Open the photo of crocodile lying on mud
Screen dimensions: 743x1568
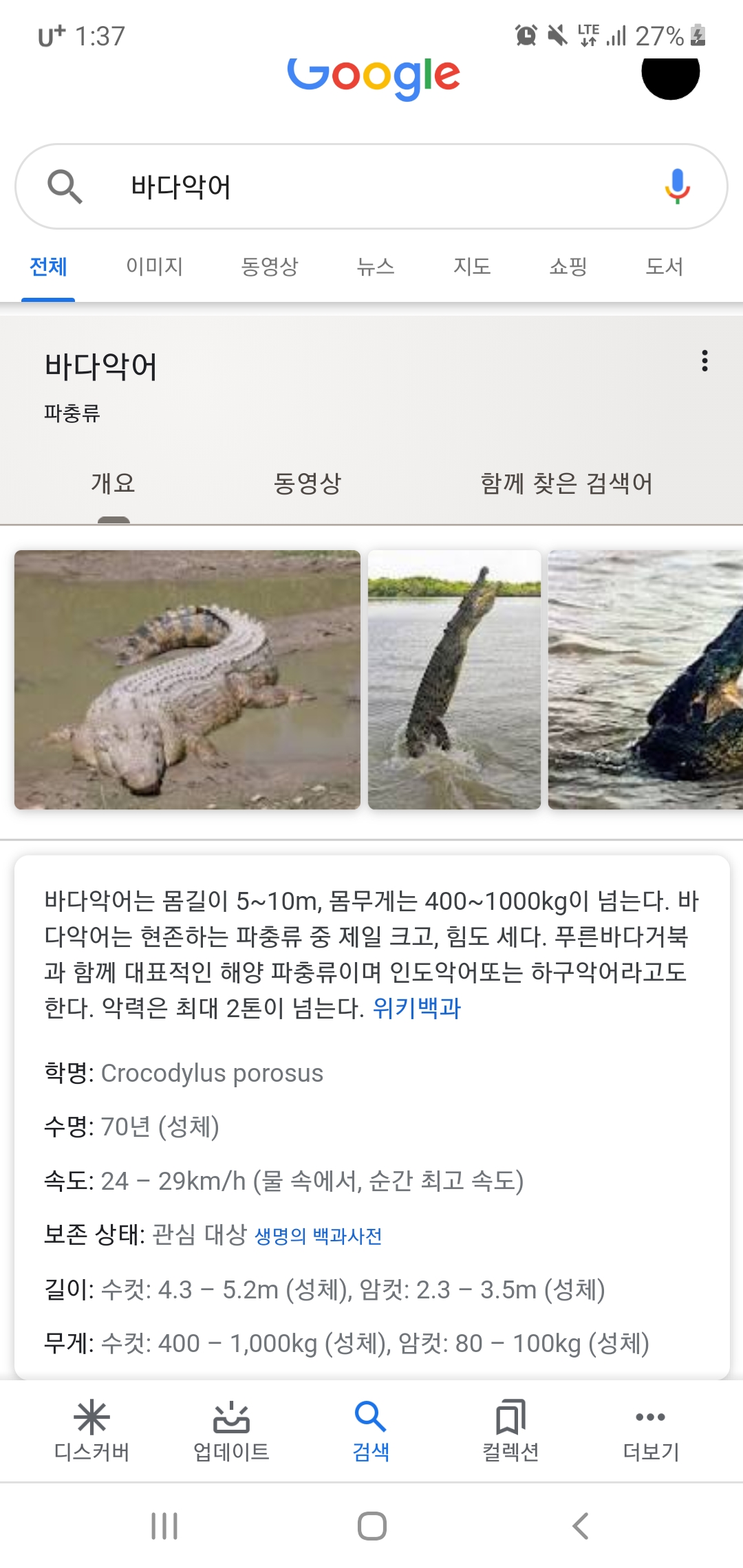pyautogui.click(x=187, y=679)
